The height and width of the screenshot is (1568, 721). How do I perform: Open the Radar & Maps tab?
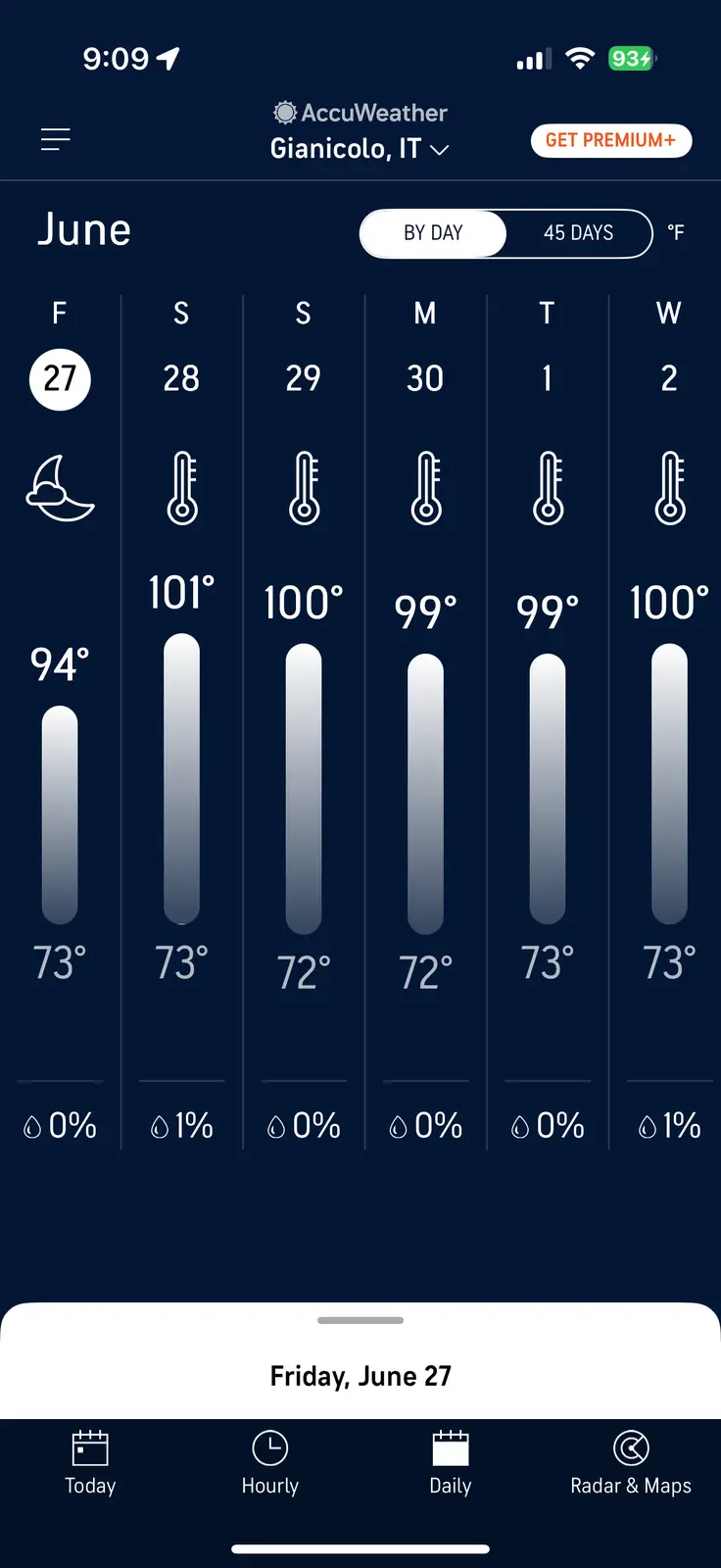click(631, 1463)
